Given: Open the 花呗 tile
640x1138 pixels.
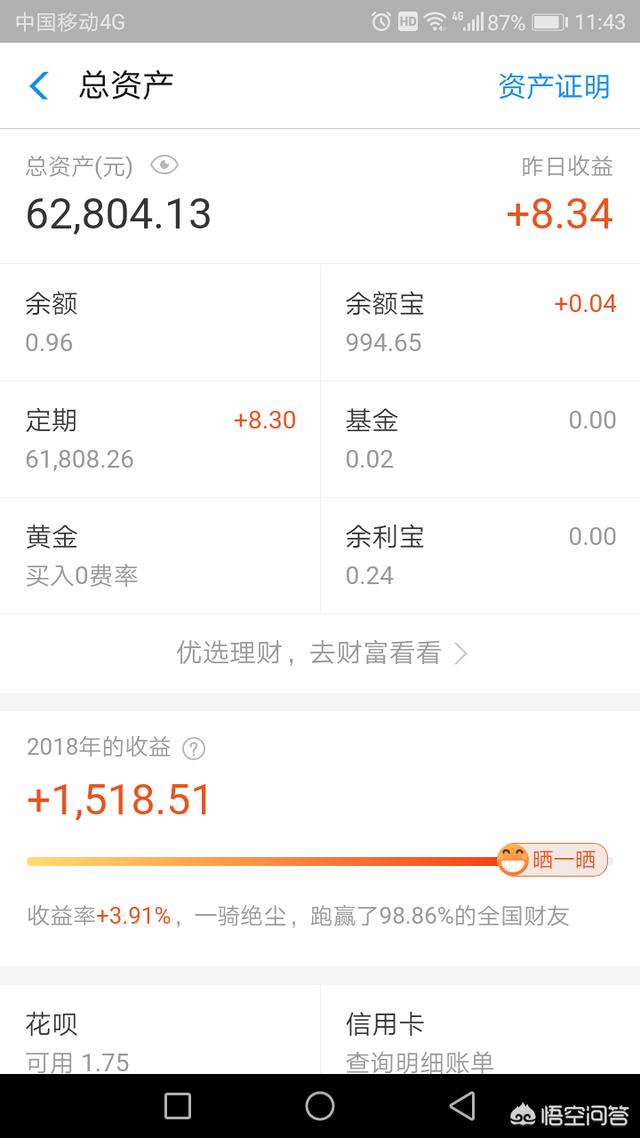Looking at the screenshot, I should 160,1029.
